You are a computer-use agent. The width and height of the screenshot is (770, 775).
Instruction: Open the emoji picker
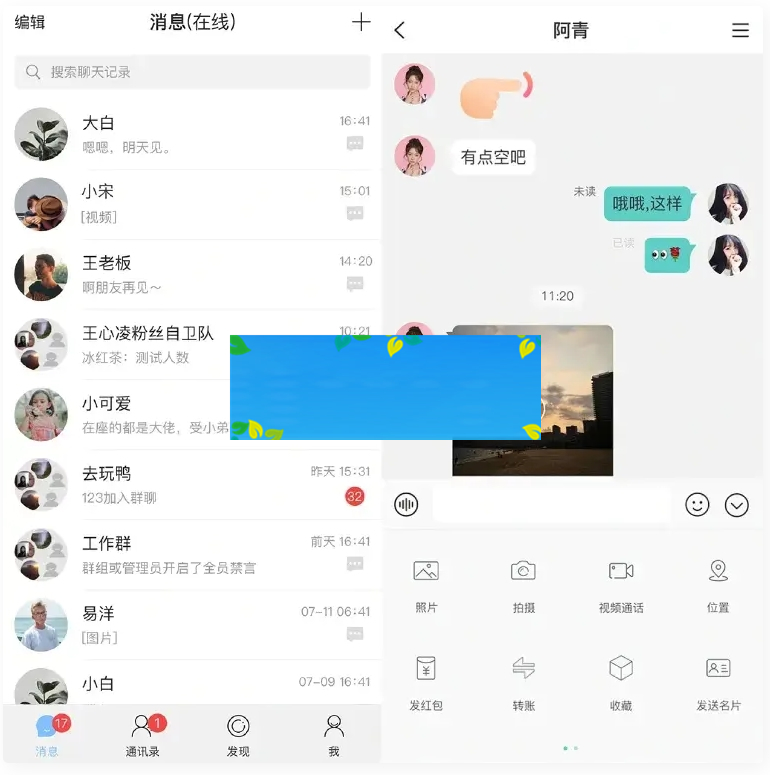pos(697,505)
